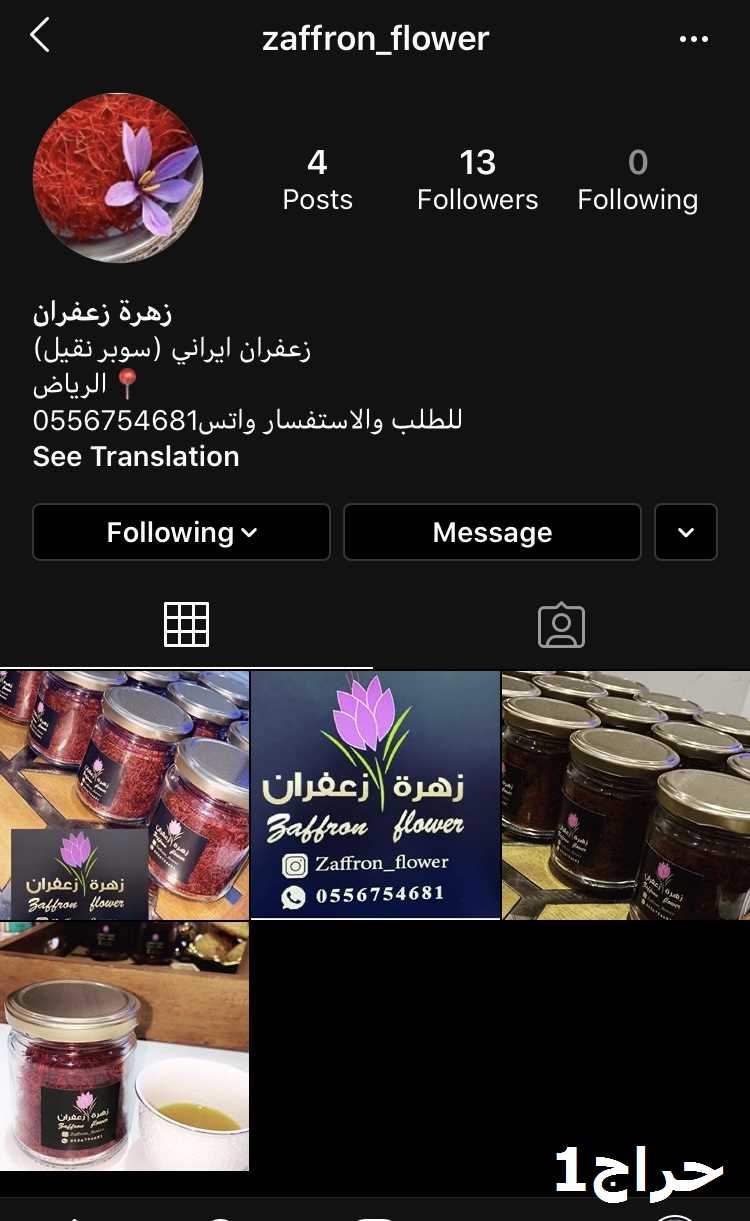This screenshot has width=750, height=1221.
Task: Switch to the grid posts tab
Action: (187, 625)
